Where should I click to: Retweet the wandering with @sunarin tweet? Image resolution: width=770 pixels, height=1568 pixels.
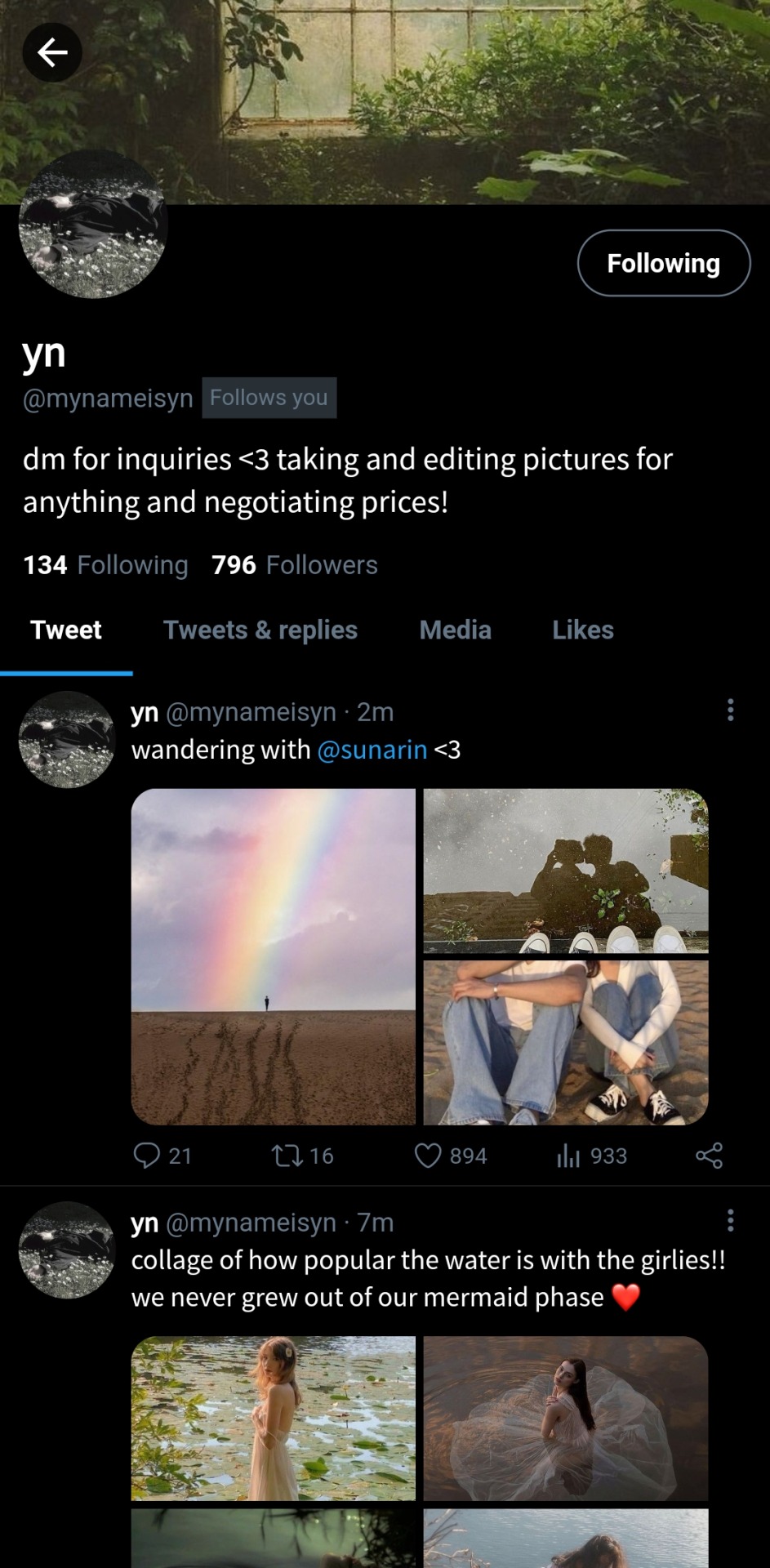pyautogui.click(x=287, y=1156)
